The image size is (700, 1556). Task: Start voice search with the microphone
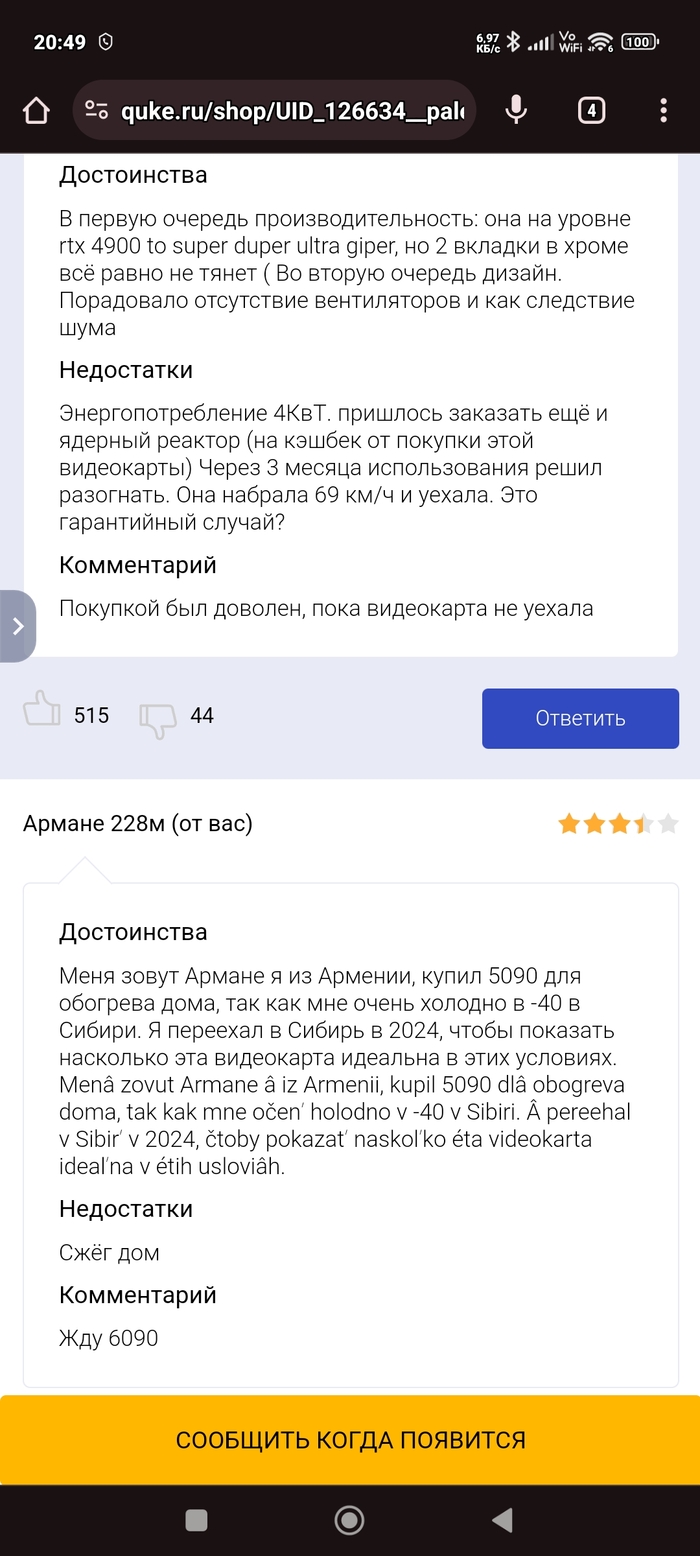tap(516, 110)
